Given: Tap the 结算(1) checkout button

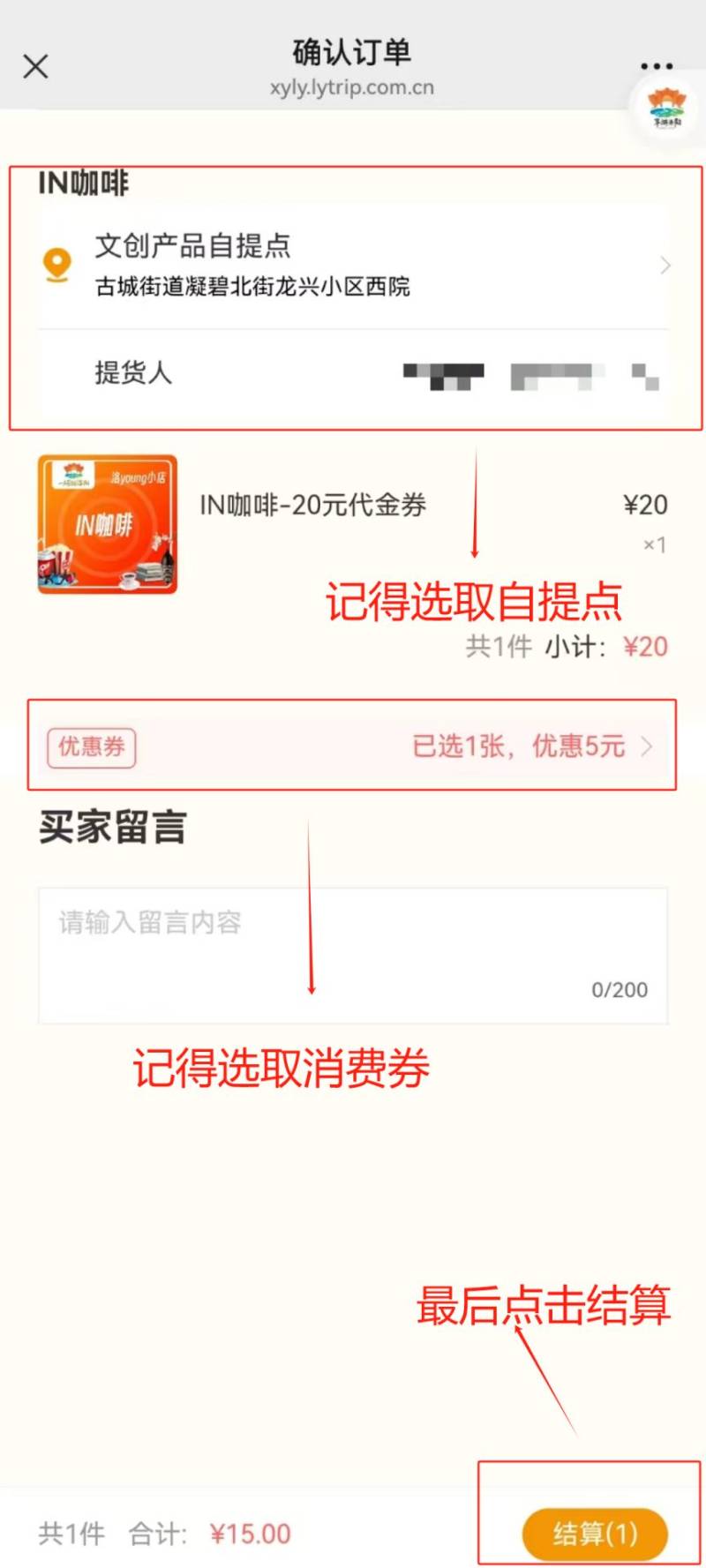Looking at the screenshot, I should click(x=594, y=1534).
